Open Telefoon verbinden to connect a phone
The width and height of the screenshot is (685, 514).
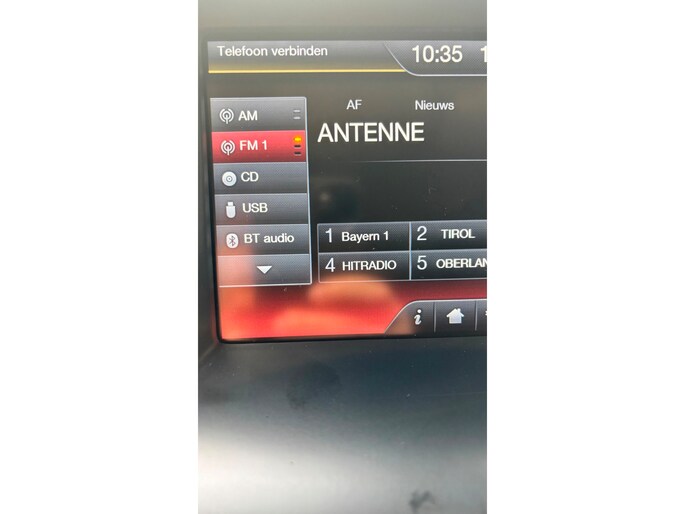click(x=272, y=52)
